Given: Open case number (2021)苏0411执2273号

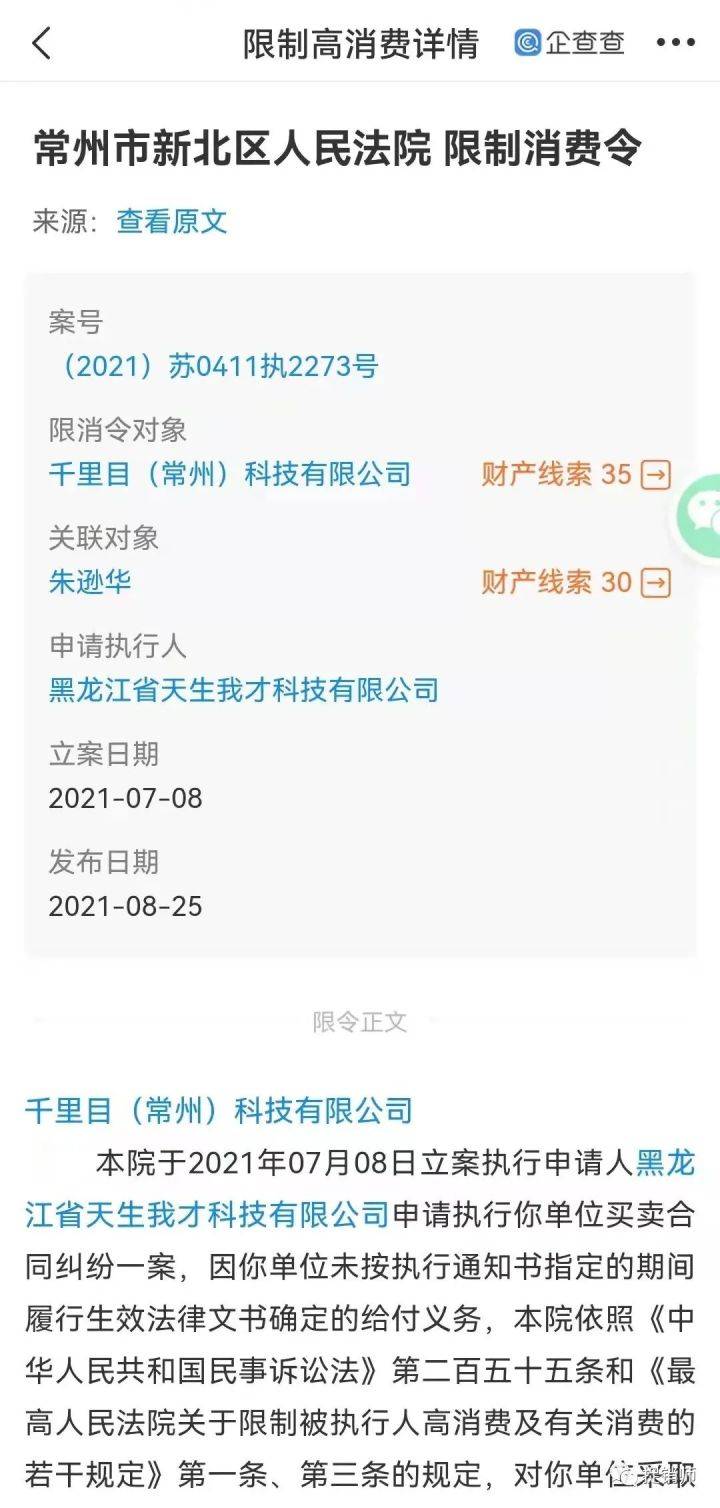Looking at the screenshot, I should (214, 366).
